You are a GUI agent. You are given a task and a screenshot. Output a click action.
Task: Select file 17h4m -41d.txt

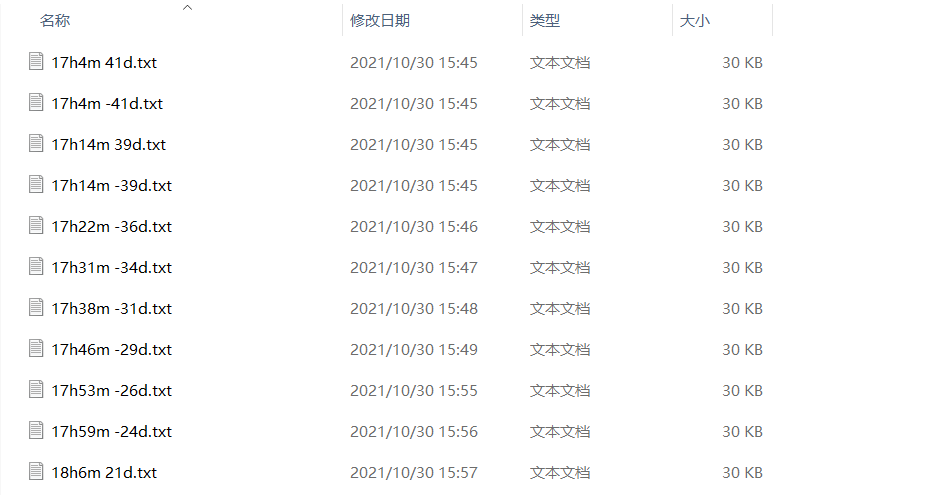[106, 104]
